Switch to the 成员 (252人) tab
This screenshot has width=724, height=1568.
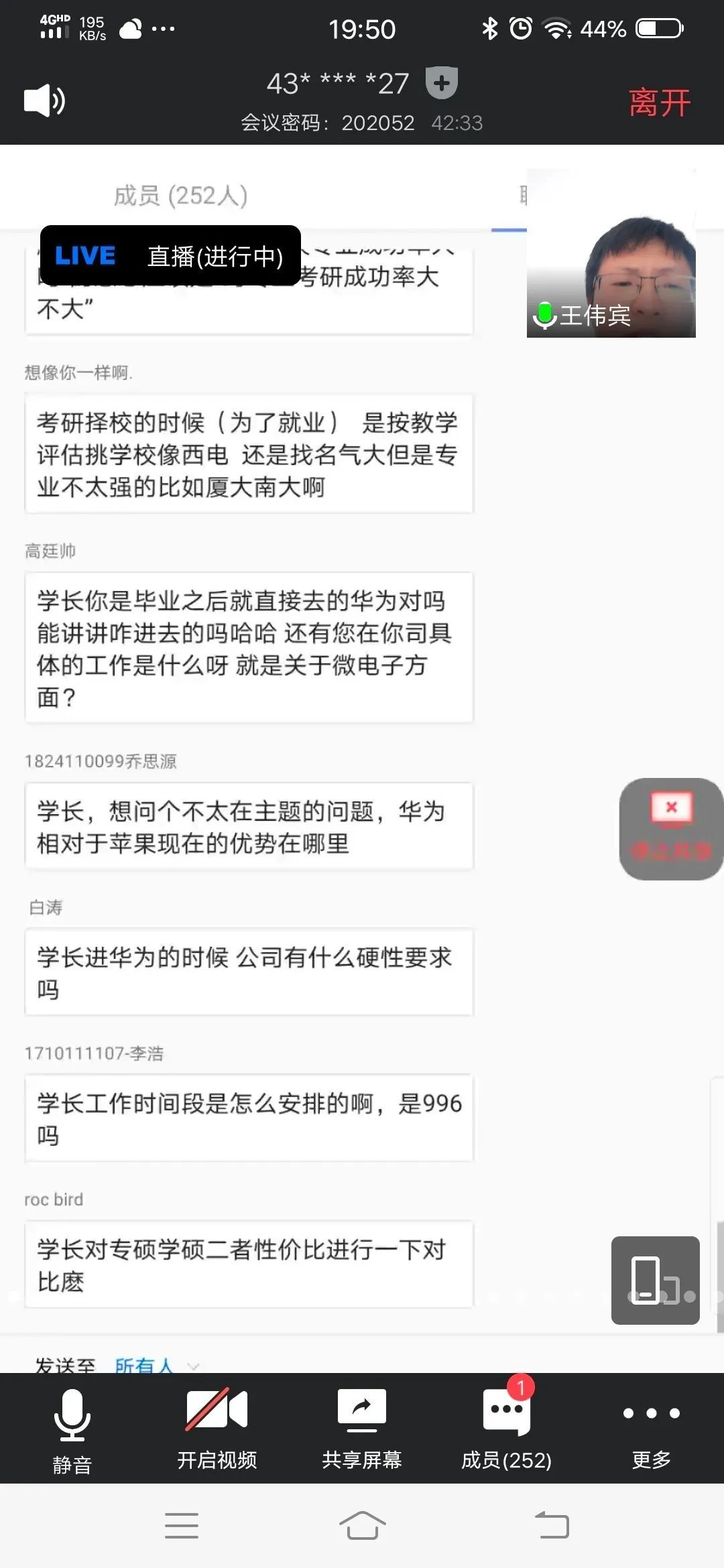(180, 196)
